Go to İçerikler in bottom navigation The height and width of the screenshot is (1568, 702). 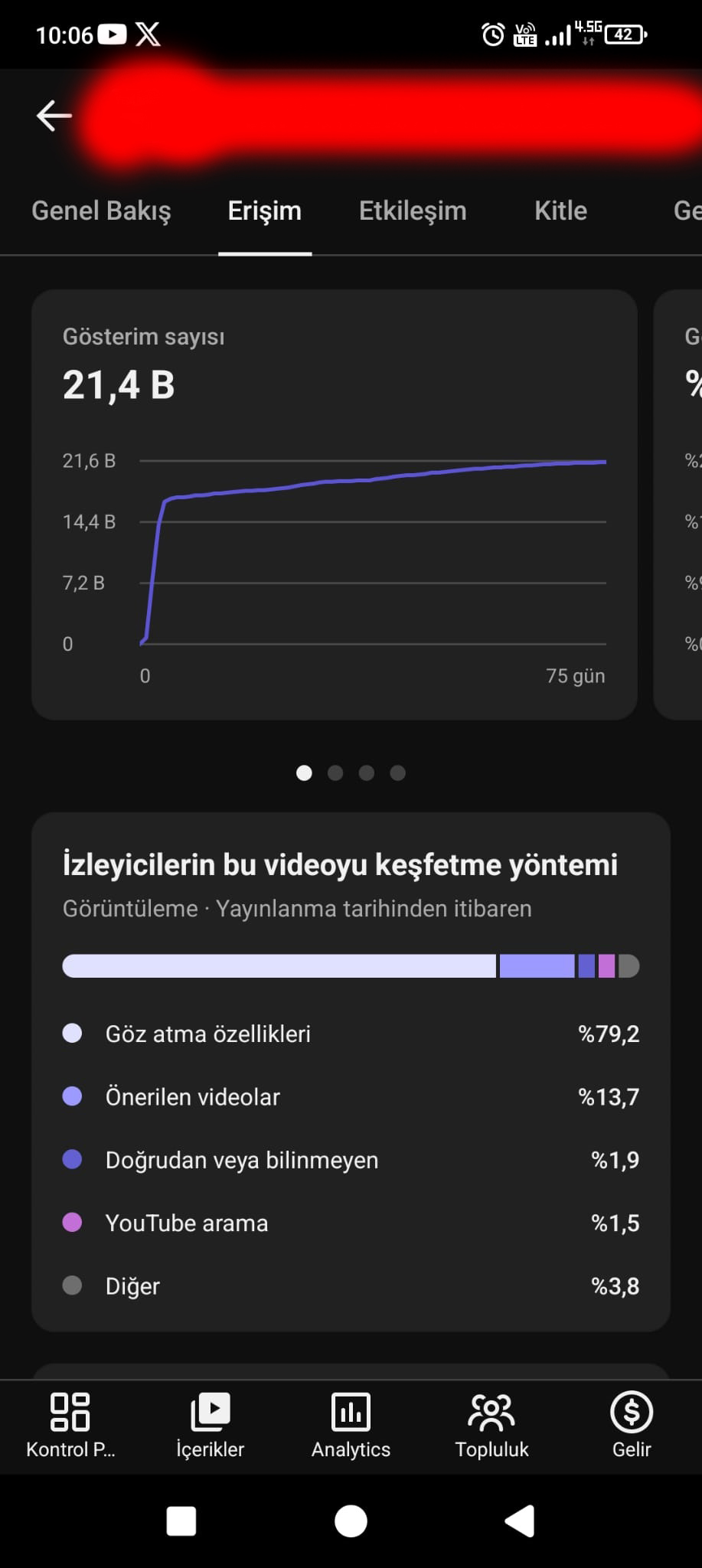pyautogui.click(x=211, y=1425)
